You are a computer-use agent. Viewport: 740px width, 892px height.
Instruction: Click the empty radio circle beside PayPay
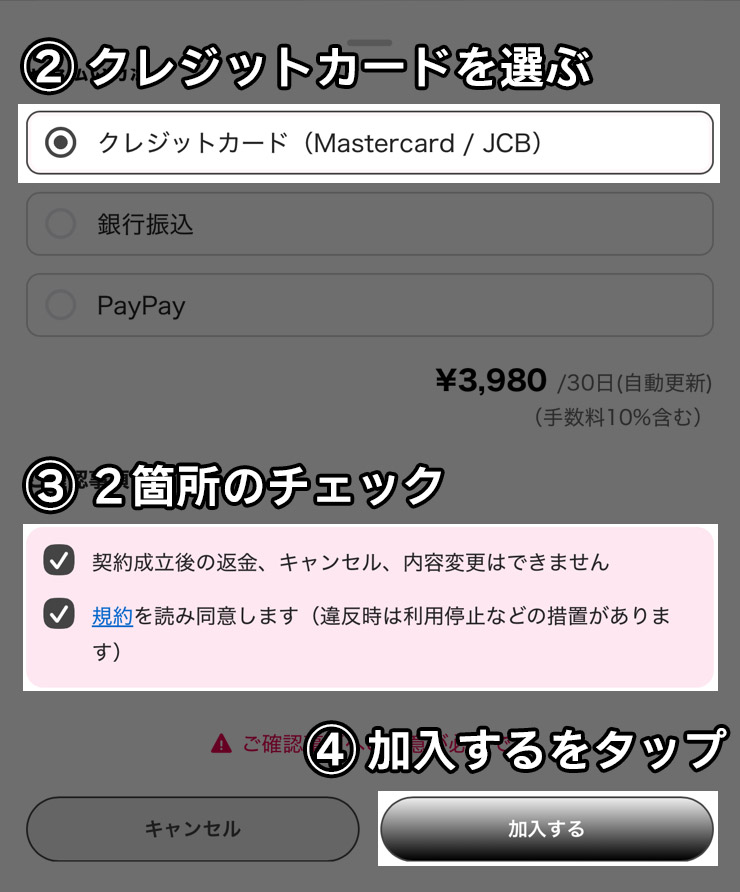pos(60,305)
